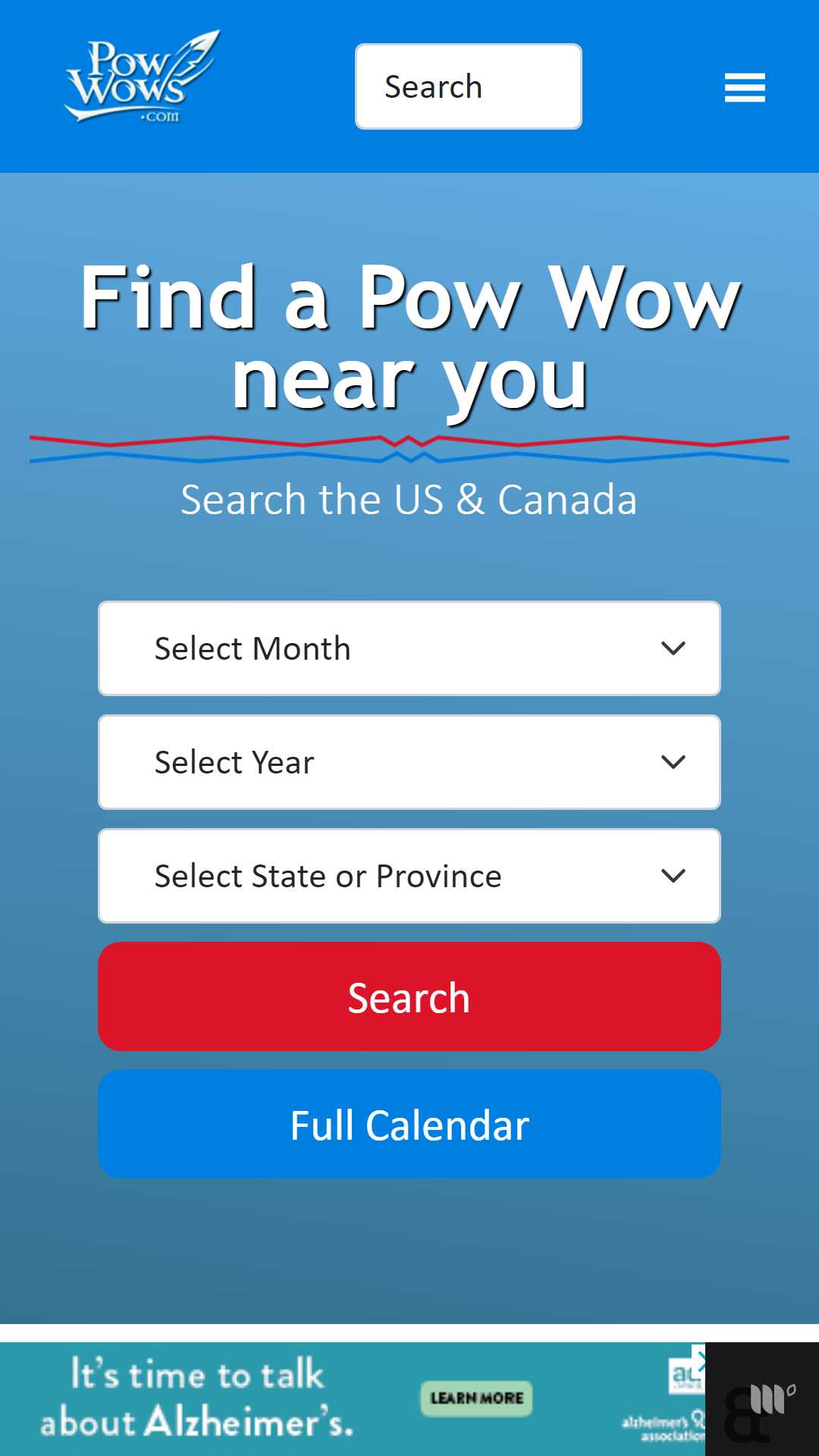Open the Full Calendar
Image resolution: width=819 pixels, height=1456 pixels.
tap(409, 1124)
